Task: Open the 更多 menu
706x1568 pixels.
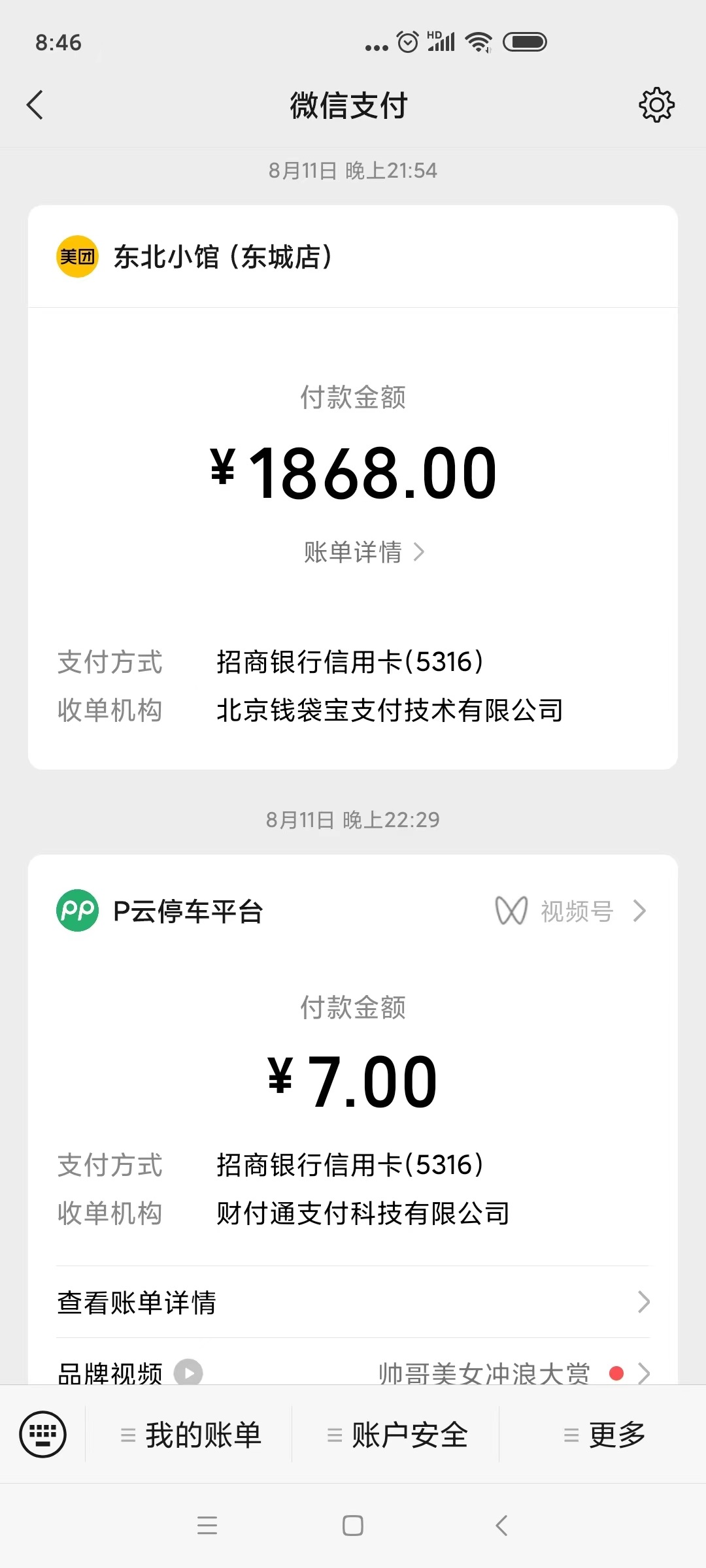Action: pyautogui.click(x=603, y=1435)
